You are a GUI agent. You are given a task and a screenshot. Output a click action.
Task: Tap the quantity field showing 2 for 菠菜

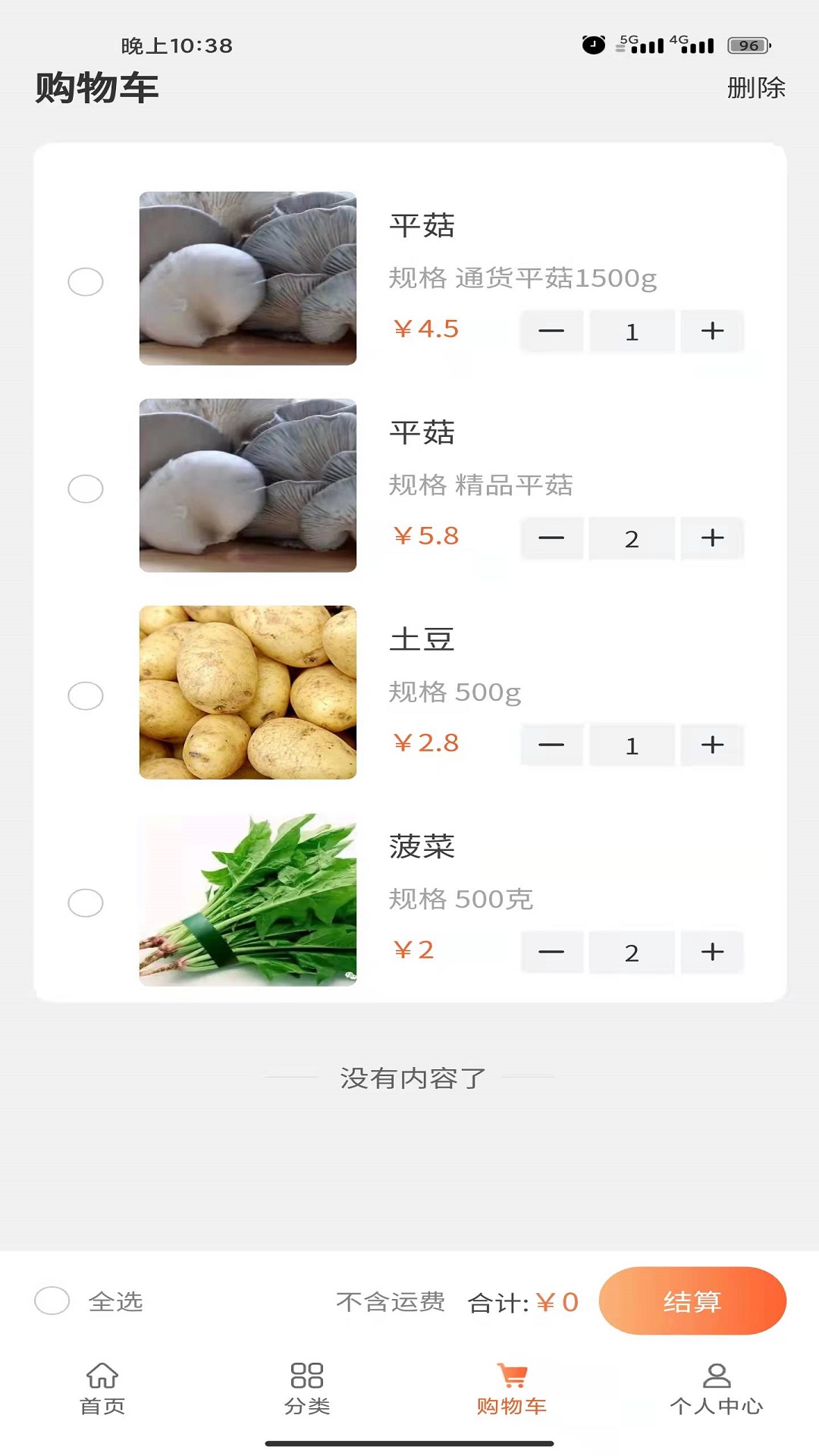pos(632,952)
